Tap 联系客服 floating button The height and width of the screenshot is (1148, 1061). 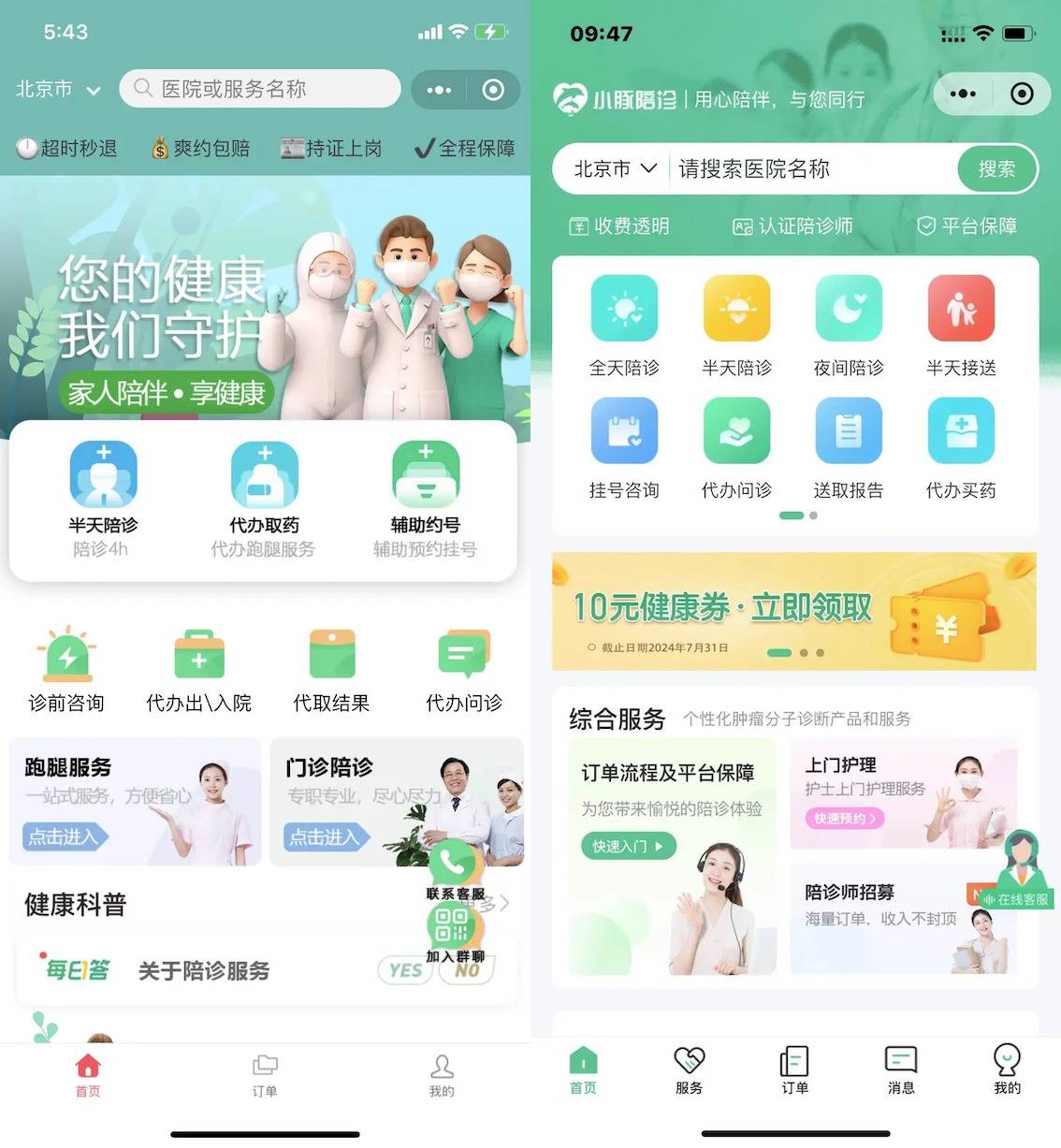pos(455,869)
